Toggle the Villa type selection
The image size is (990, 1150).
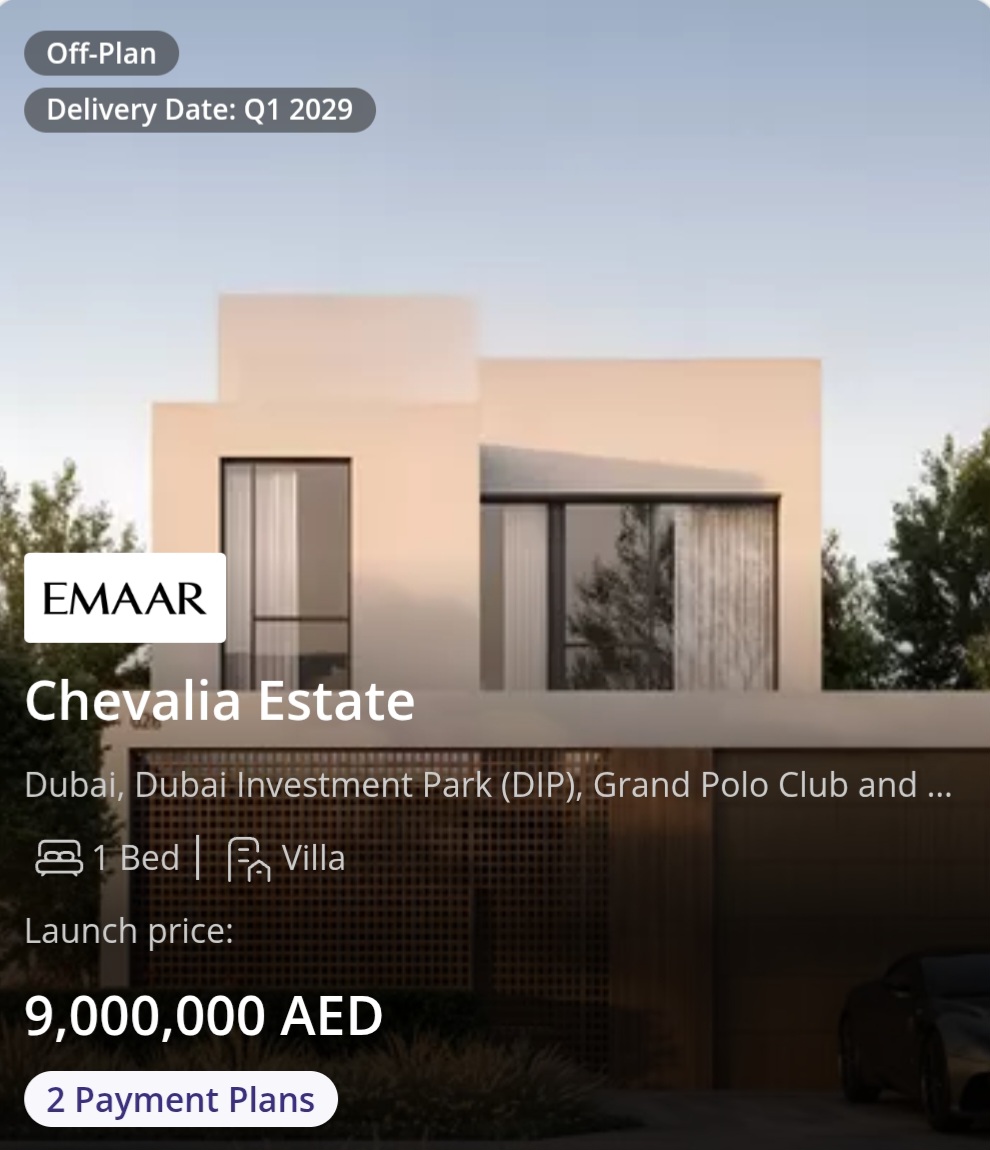pyautogui.click(x=312, y=857)
